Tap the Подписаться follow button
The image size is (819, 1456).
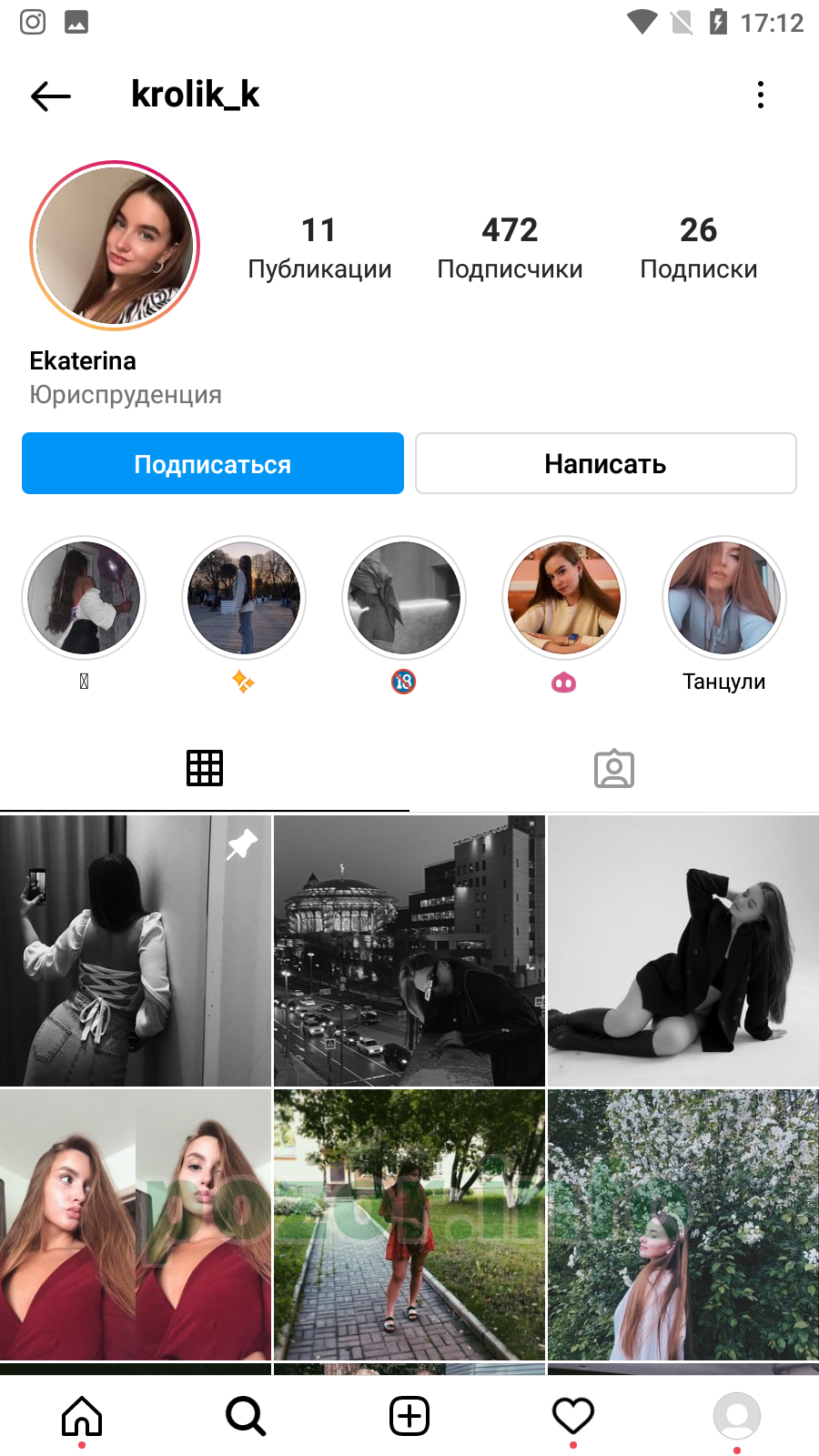(x=213, y=463)
